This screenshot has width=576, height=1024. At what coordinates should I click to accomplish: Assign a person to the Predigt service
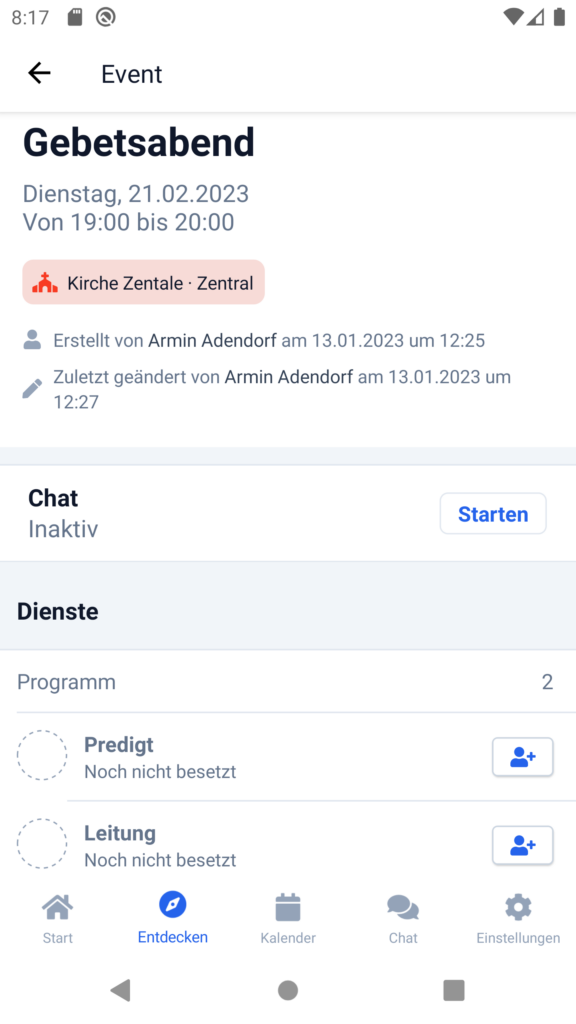pyautogui.click(x=522, y=757)
